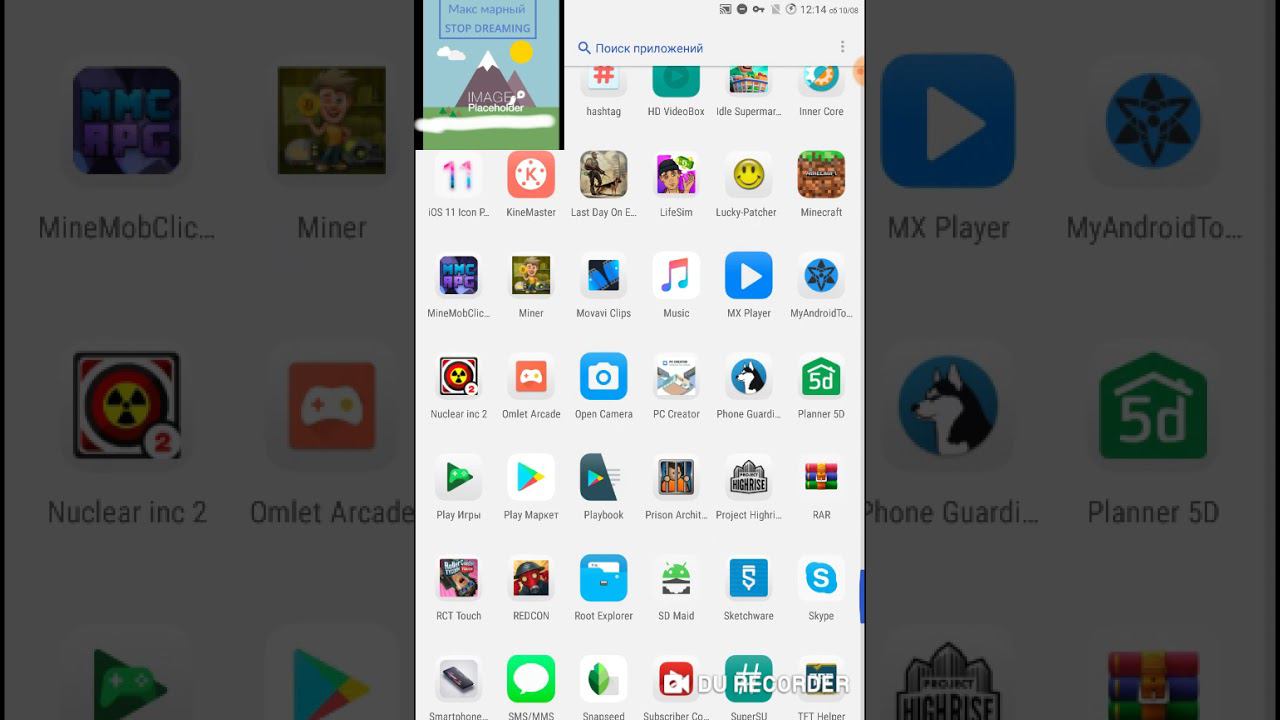The height and width of the screenshot is (720, 1280).
Task: Launch SD Maid
Action: coord(676,579)
